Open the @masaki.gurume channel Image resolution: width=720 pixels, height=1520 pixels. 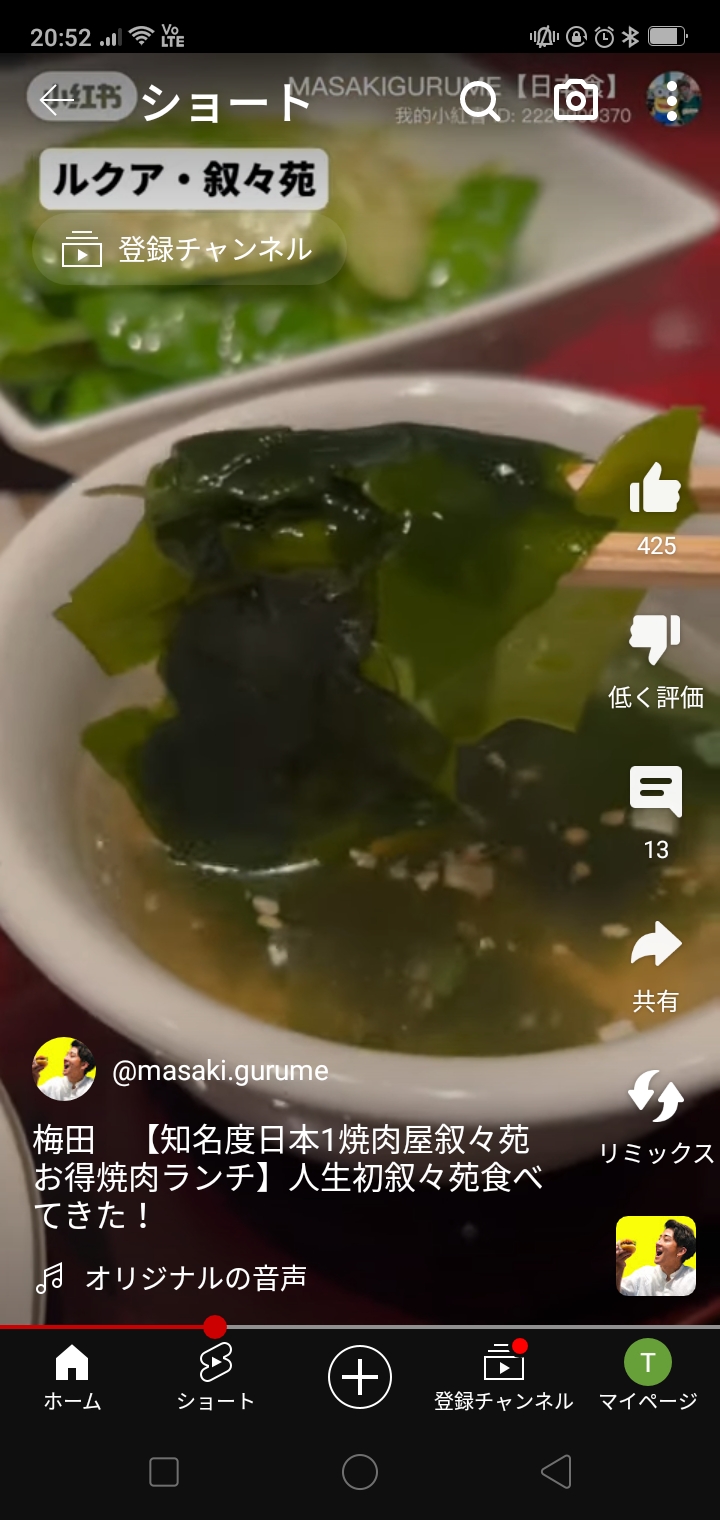[220, 1070]
